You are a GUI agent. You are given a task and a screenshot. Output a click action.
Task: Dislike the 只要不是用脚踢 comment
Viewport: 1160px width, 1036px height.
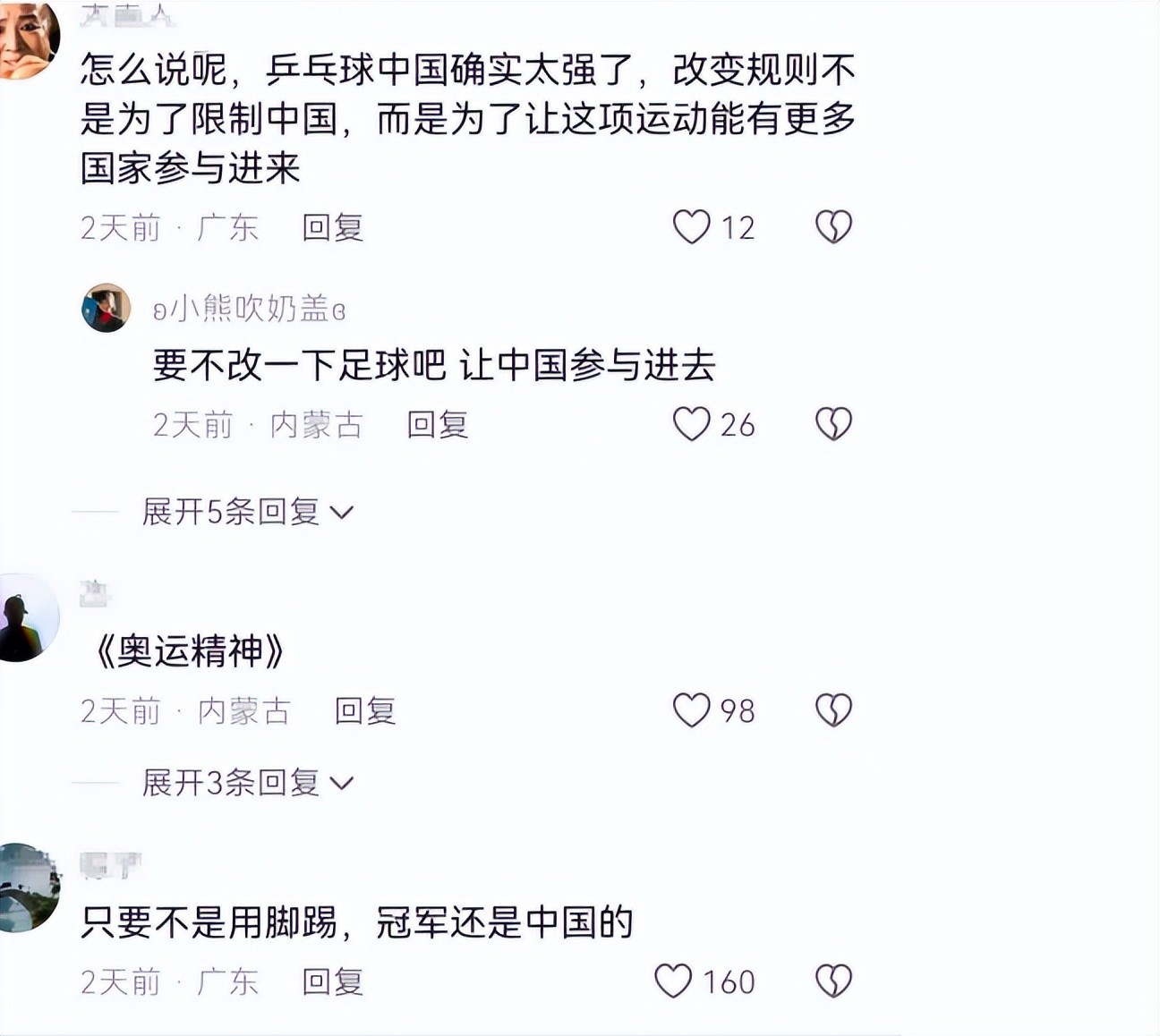(x=833, y=981)
